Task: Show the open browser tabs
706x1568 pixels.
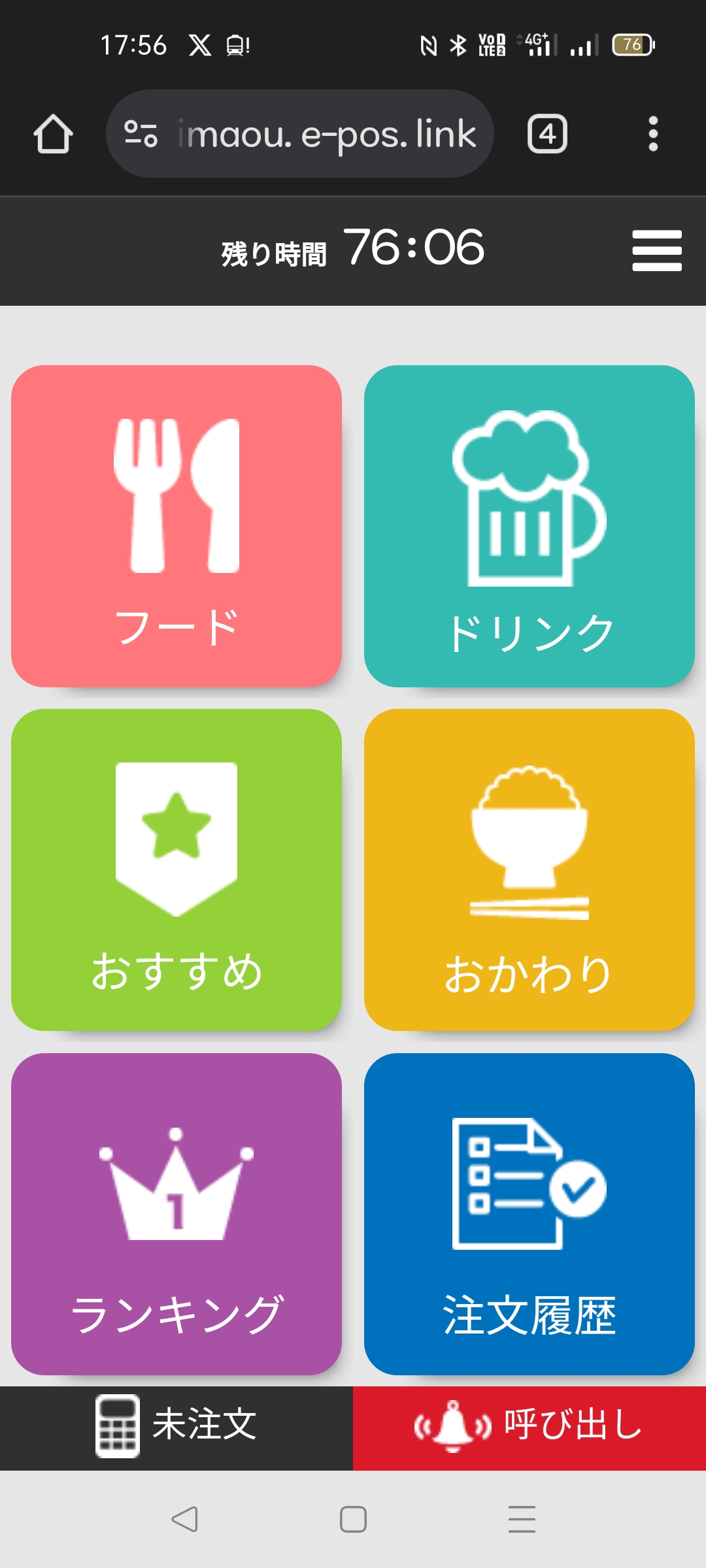Action: tap(547, 134)
